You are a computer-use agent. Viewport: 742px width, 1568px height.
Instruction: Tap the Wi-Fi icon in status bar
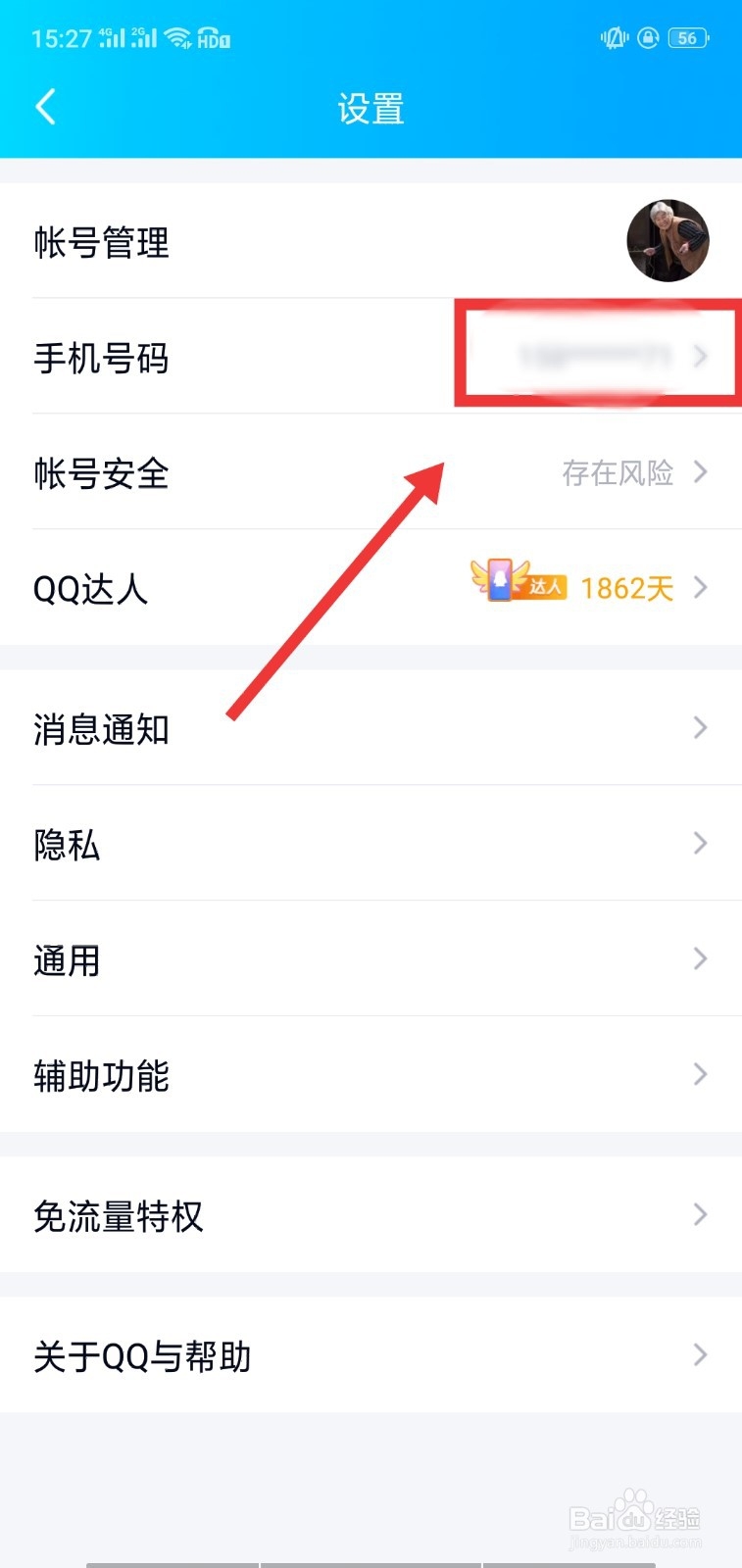pos(176,37)
